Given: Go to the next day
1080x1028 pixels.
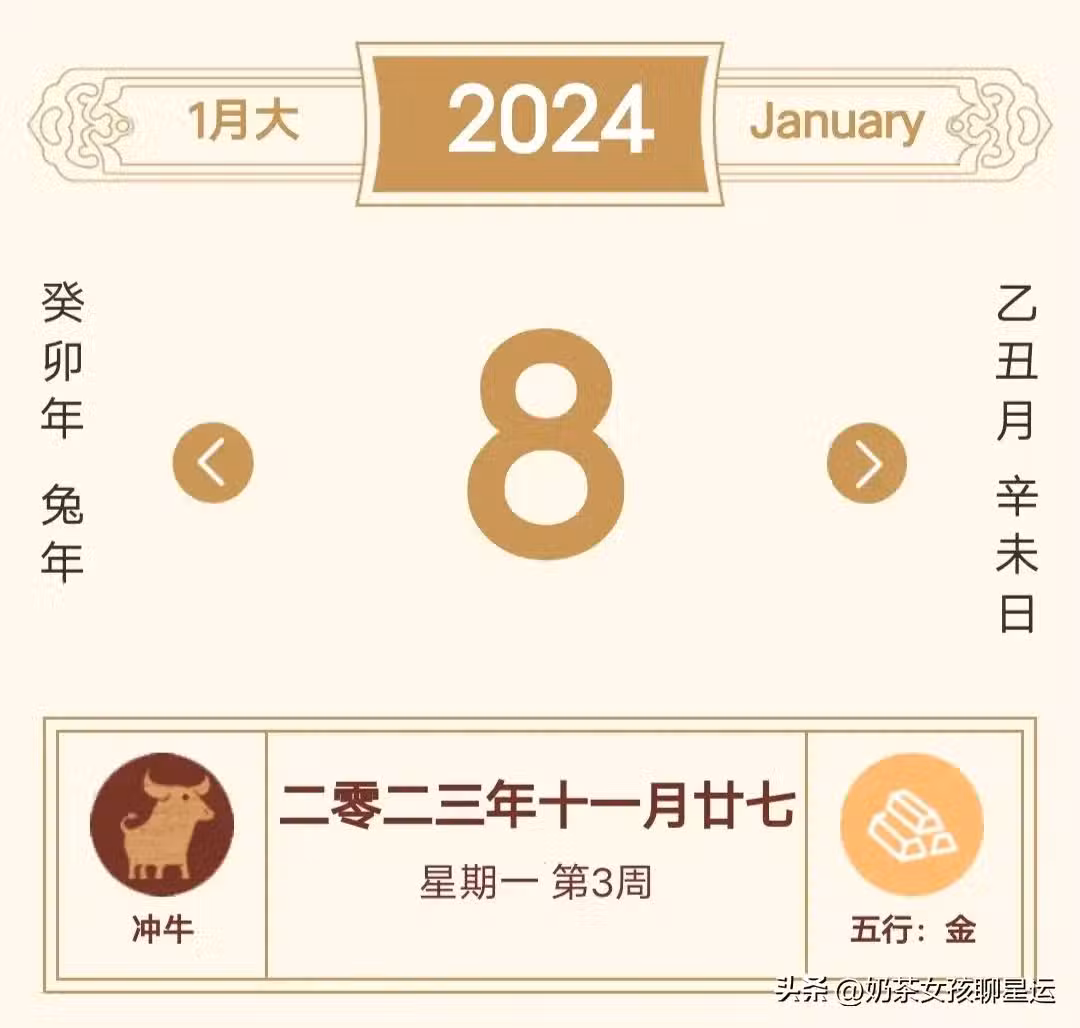Looking at the screenshot, I should click(867, 463).
